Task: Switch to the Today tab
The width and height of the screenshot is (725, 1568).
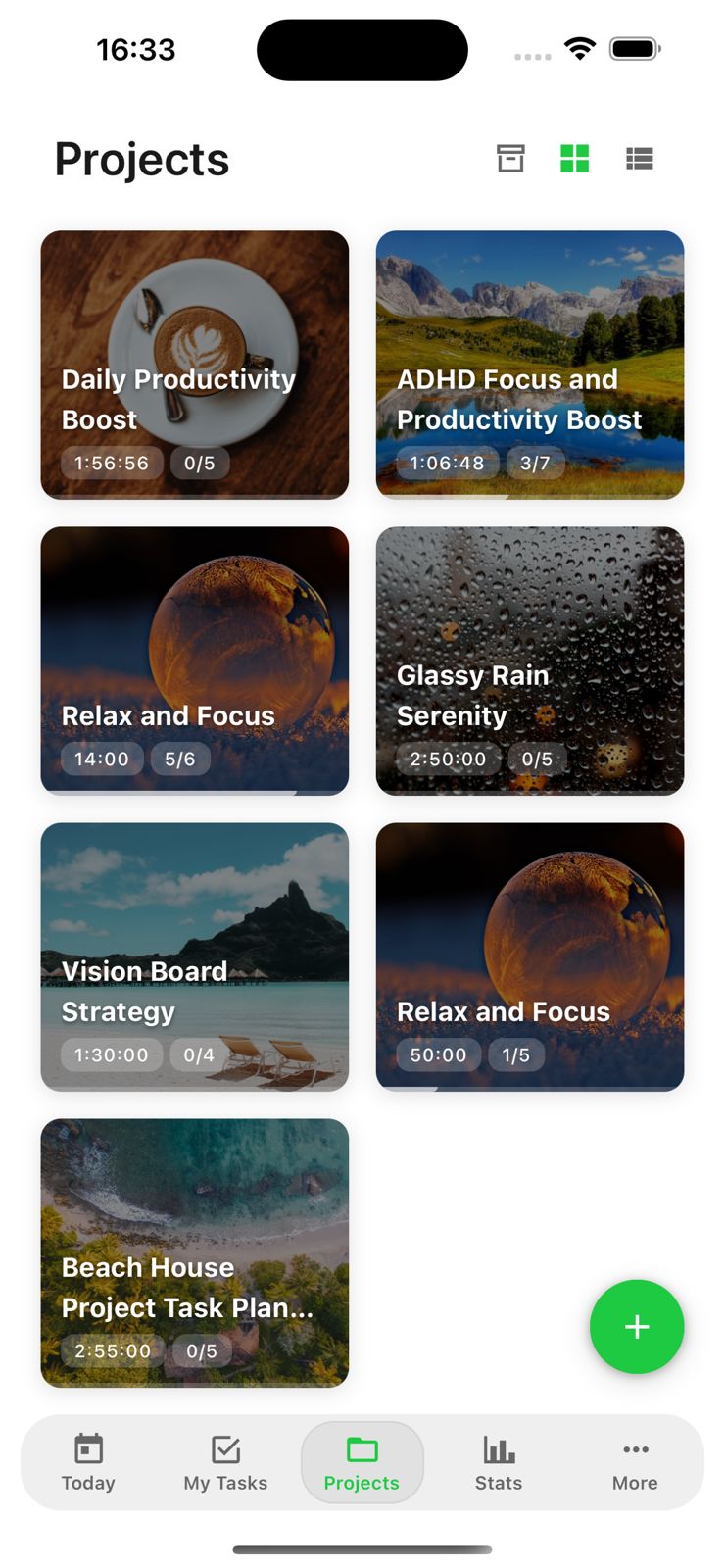Action: 88,1460
